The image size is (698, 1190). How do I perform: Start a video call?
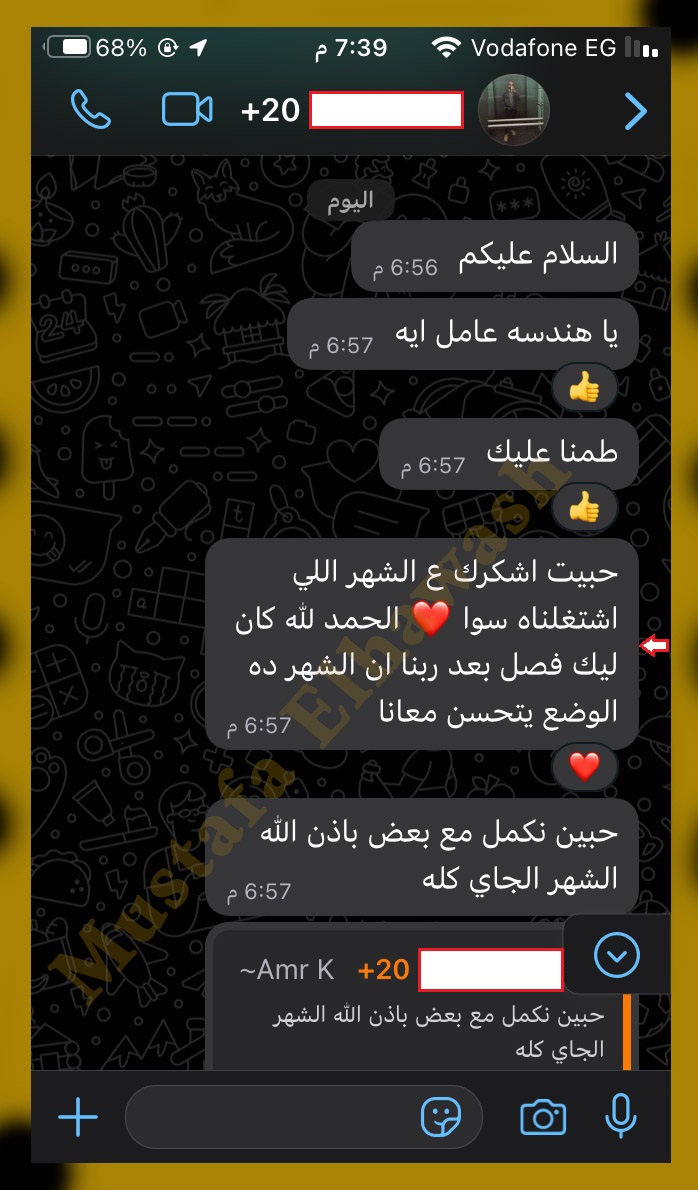[187, 109]
